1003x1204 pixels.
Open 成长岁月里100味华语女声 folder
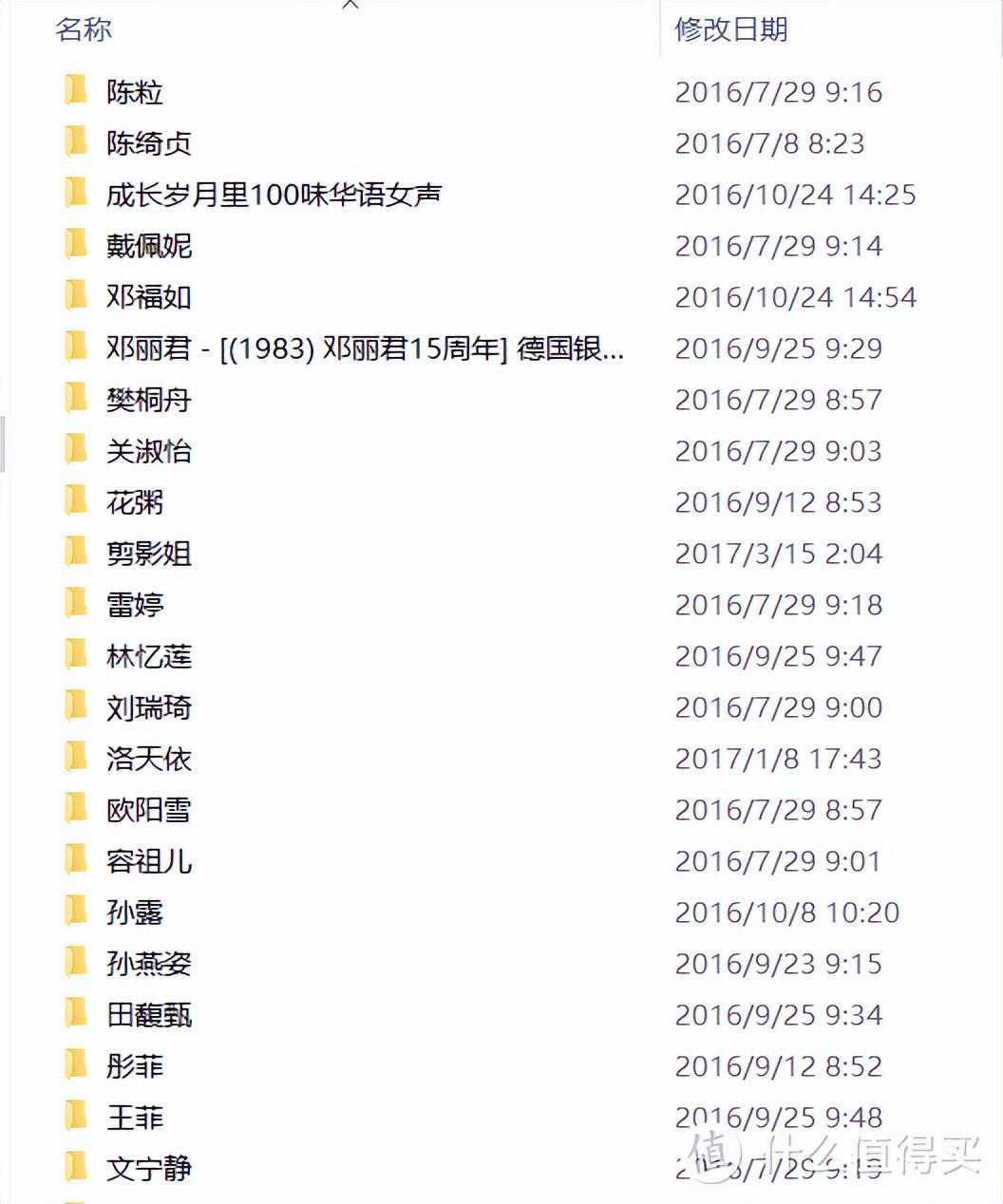(274, 195)
